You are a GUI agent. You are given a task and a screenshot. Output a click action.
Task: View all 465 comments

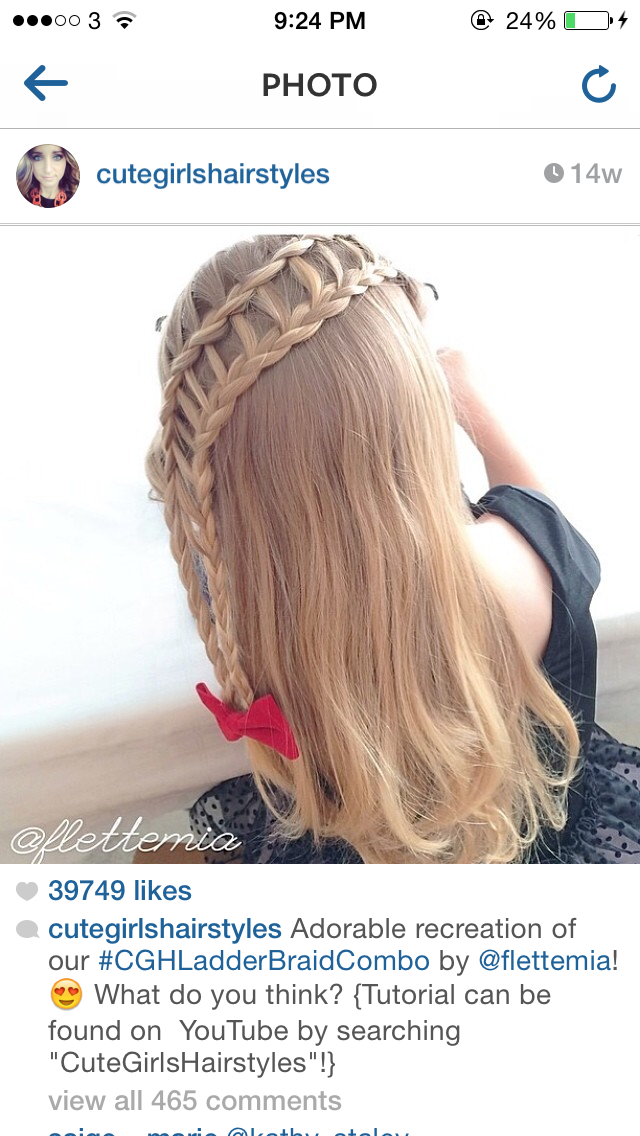click(195, 1100)
